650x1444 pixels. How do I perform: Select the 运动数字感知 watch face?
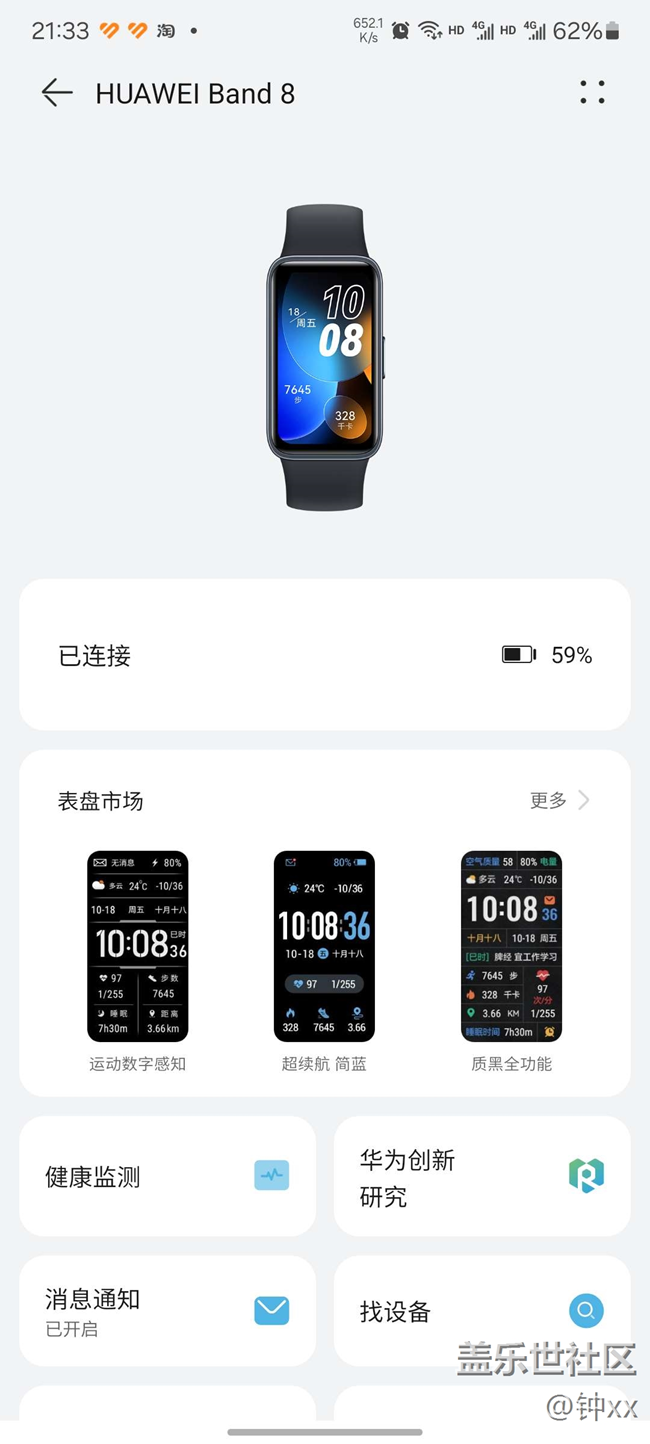click(138, 946)
